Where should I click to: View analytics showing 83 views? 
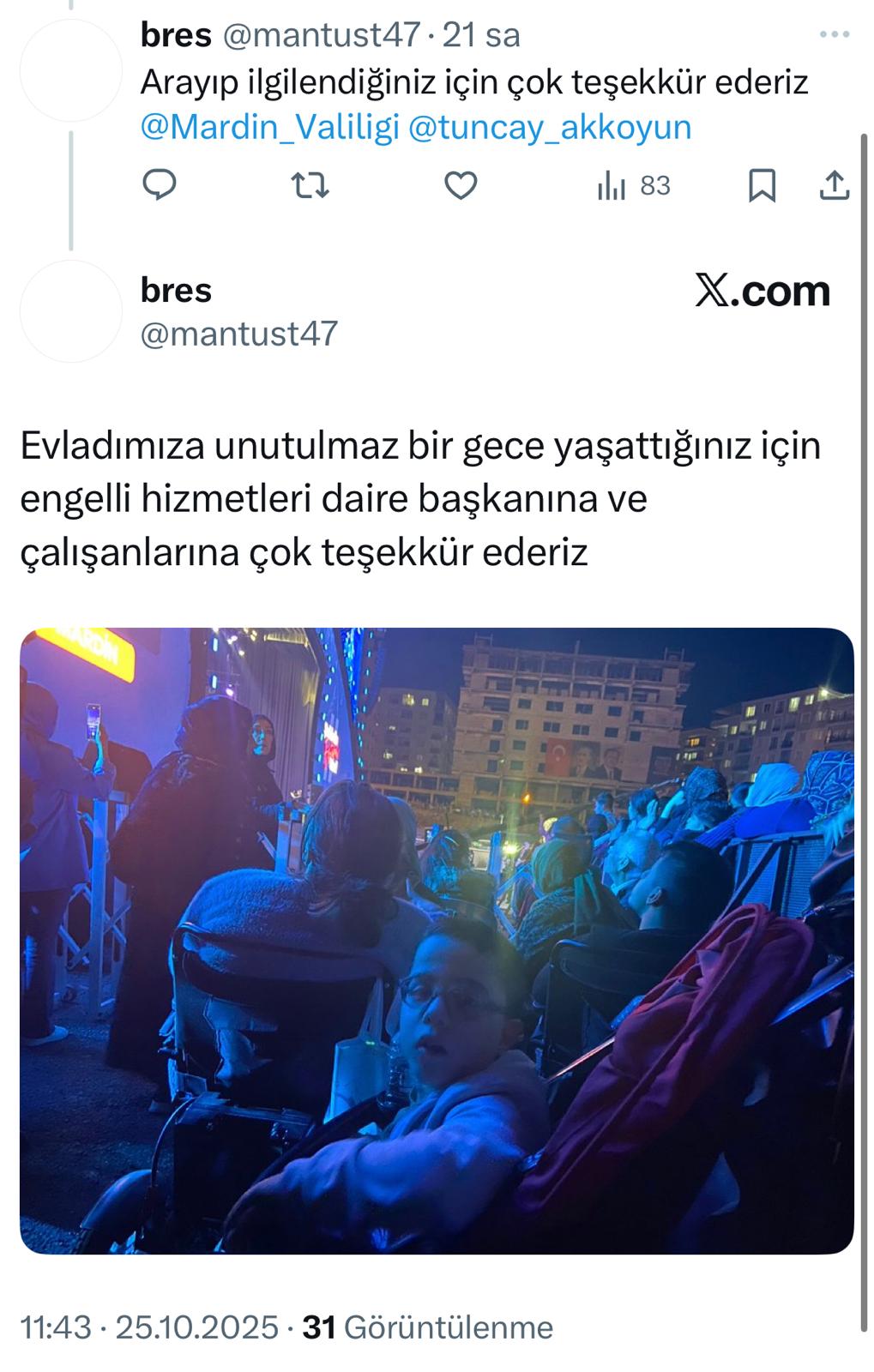634,185
